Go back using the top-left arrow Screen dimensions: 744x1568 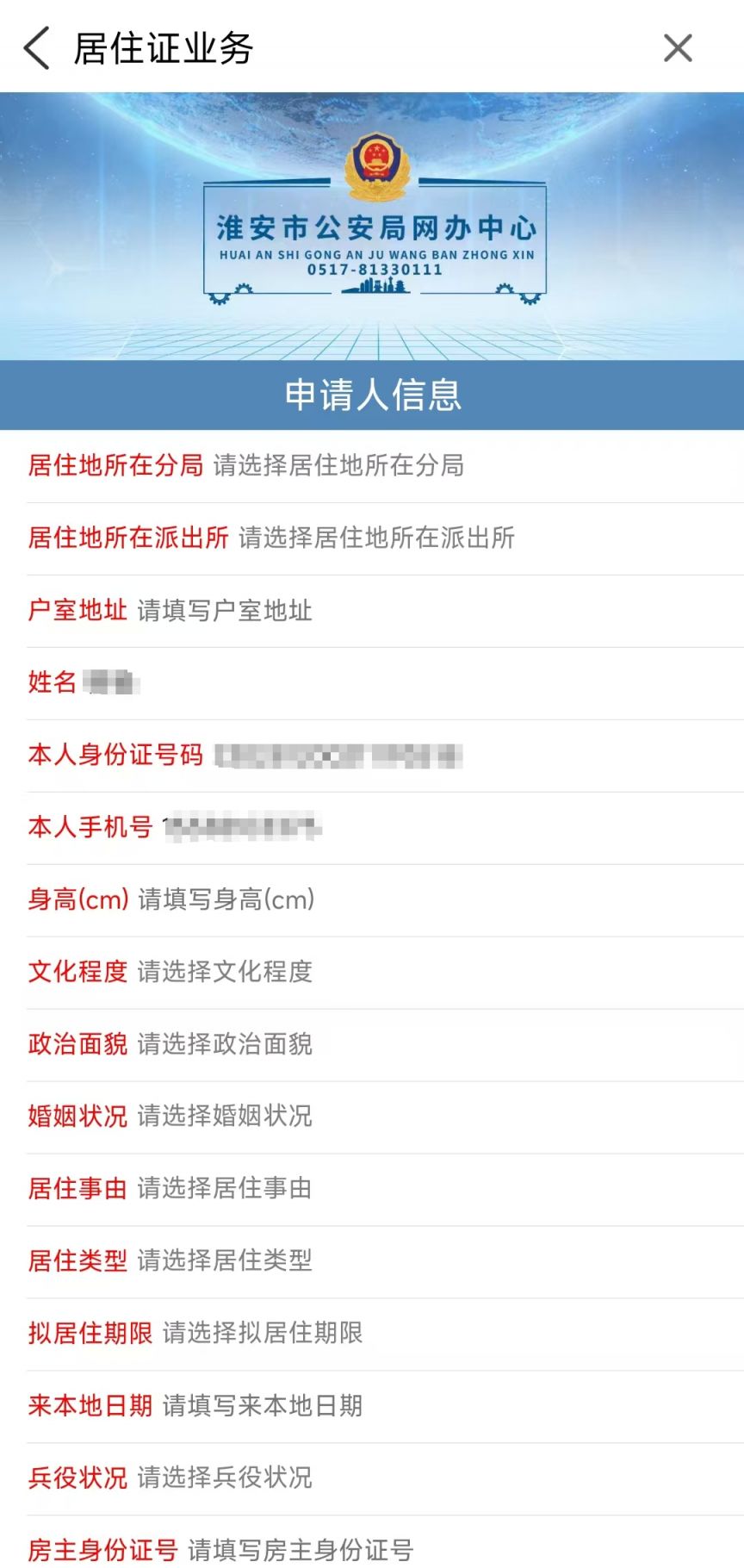[36, 47]
